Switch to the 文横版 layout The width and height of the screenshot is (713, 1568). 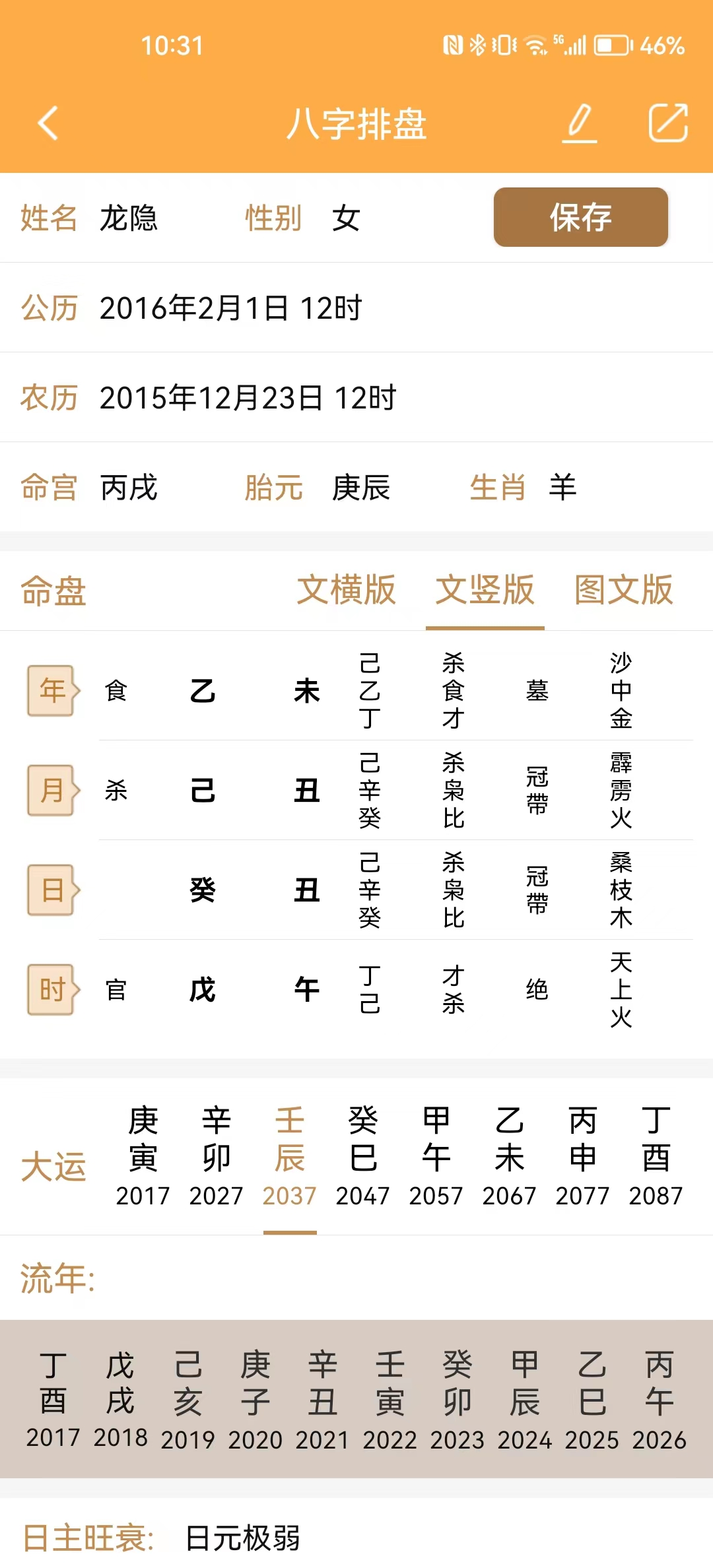(346, 589)
